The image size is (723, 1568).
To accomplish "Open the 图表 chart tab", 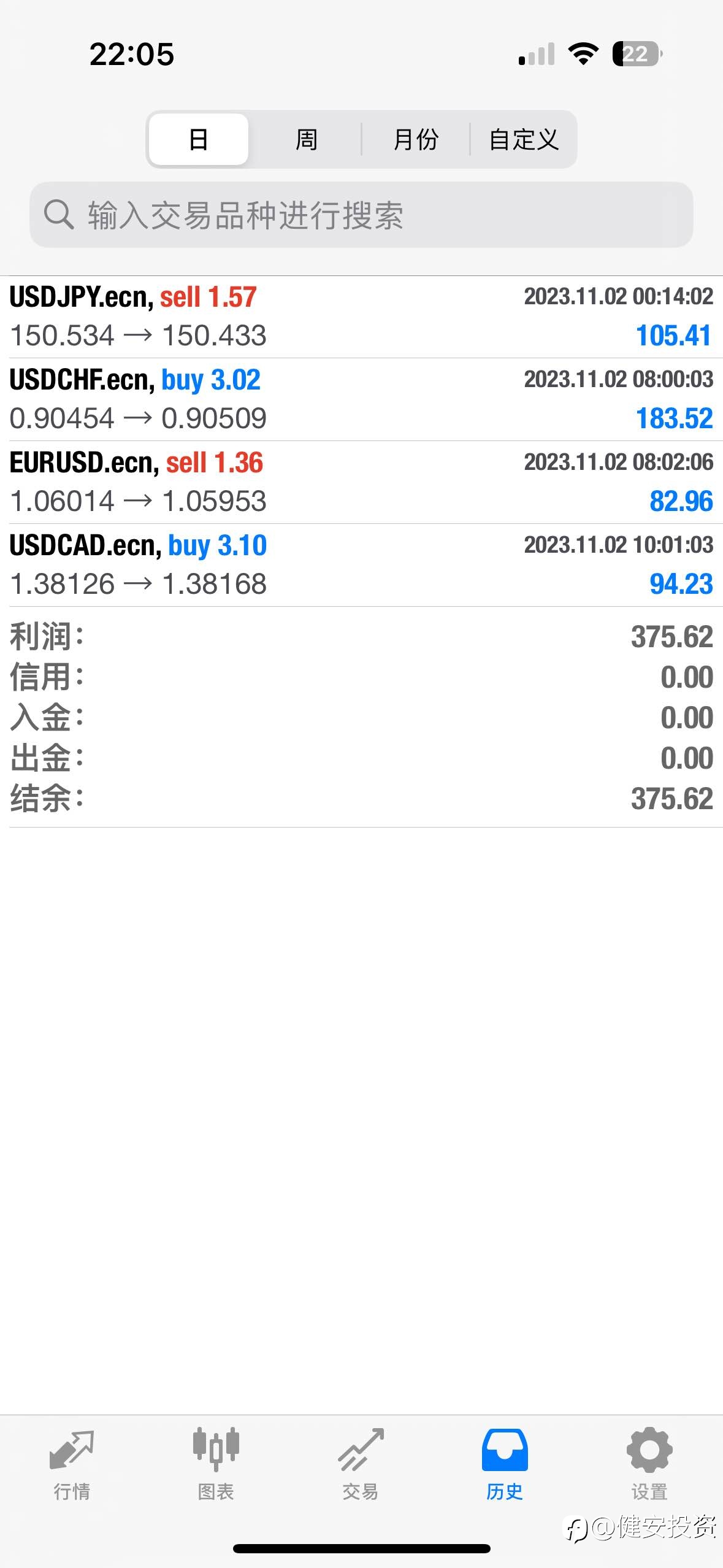I will [x=216, y=1464].
